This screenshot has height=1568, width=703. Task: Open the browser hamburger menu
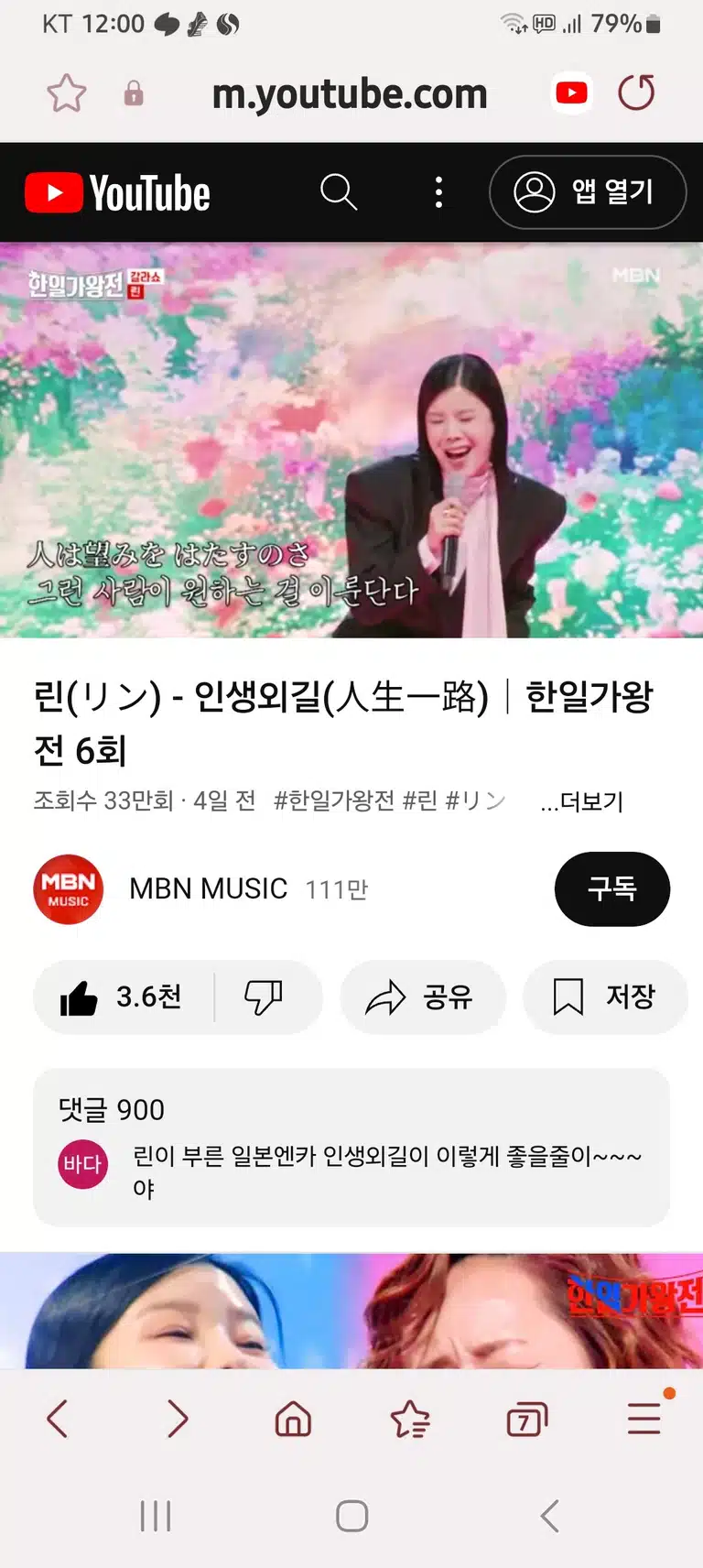pyautogui.click(x=644, y=1418)
